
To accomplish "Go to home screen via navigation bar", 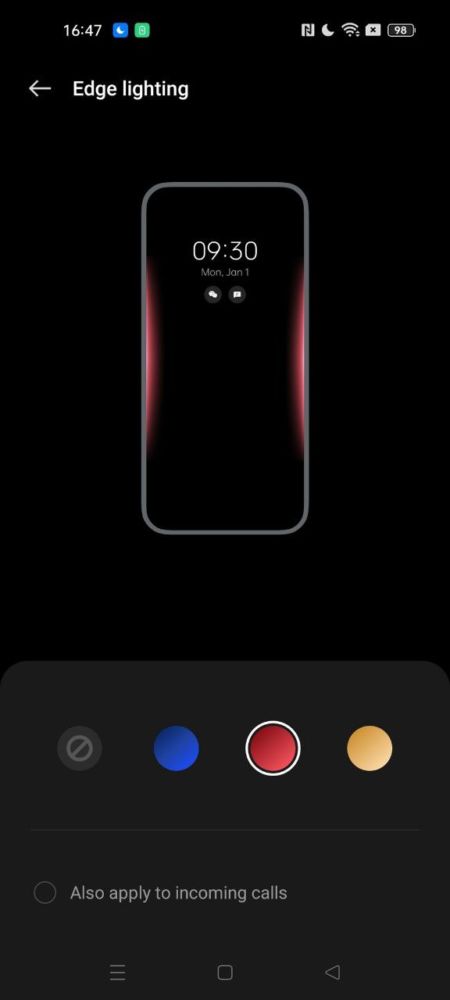I will pos(224,972).
